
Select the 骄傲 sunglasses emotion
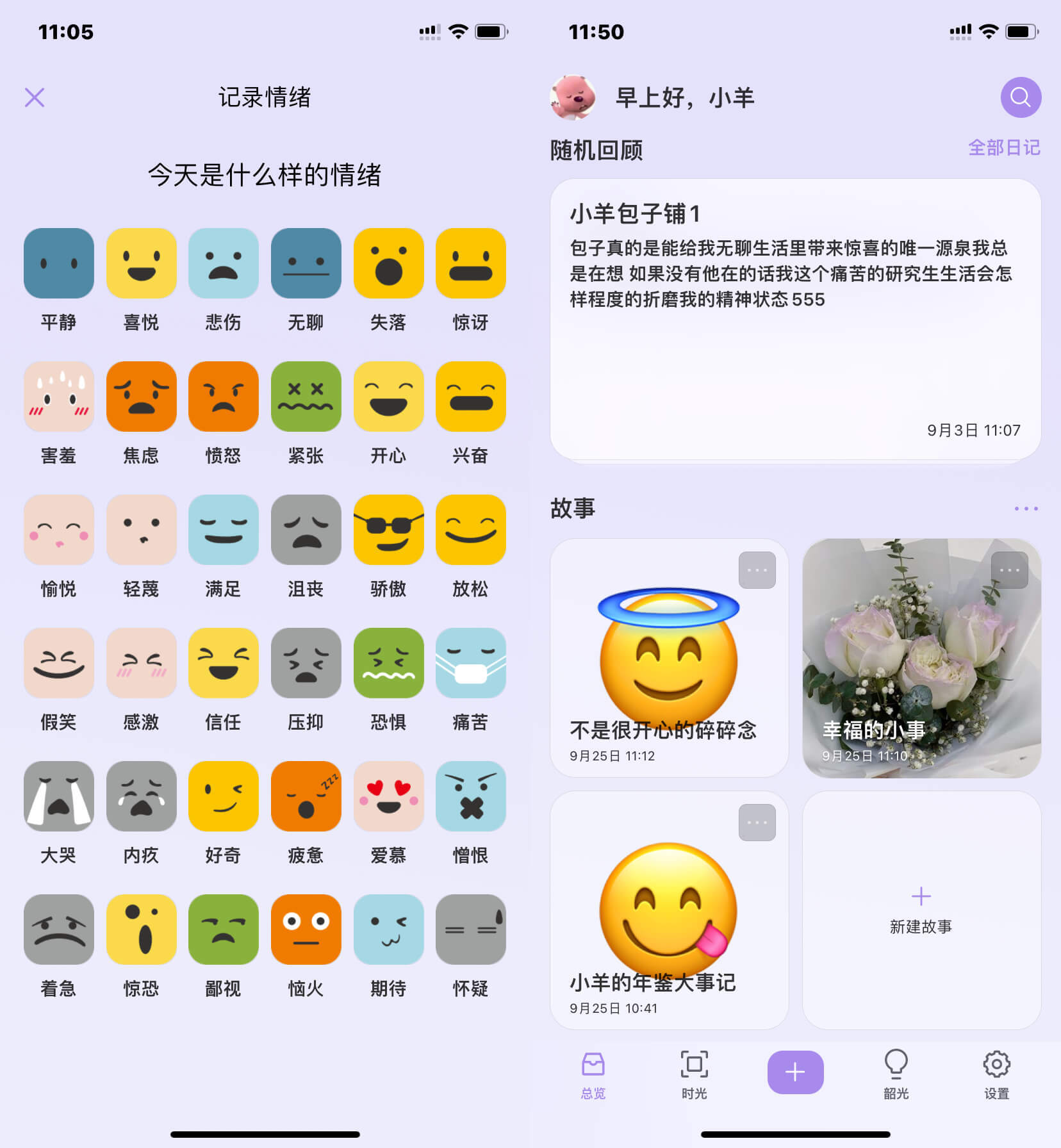388,530
